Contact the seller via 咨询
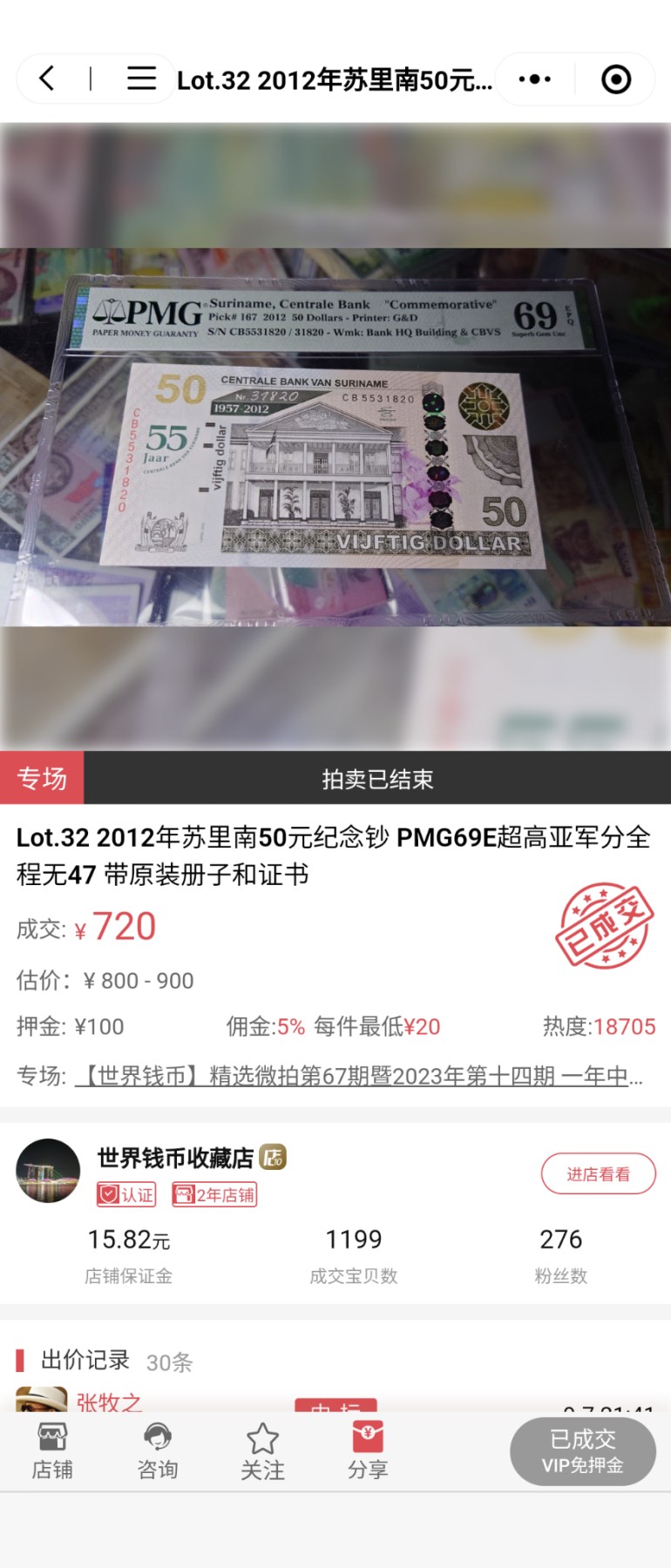 click(x=158, y=1452)
